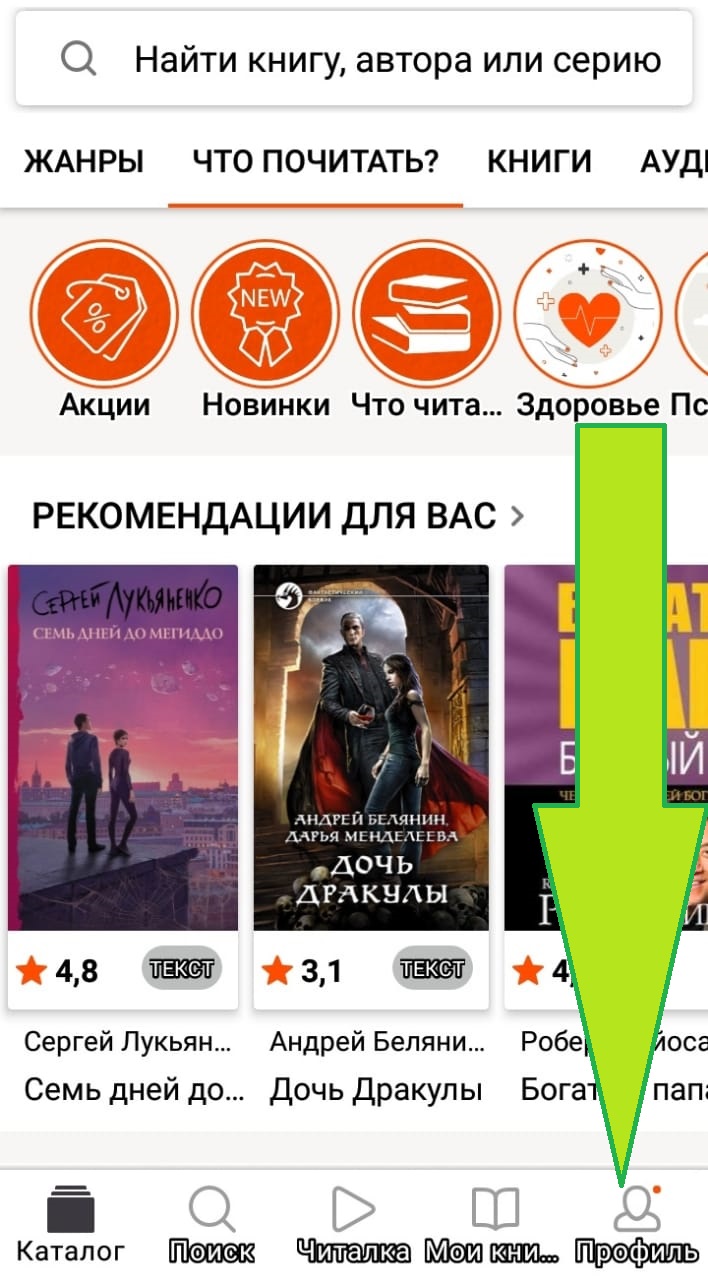Open the Акции category
708x1280 pixels.
tap(104, 315)
